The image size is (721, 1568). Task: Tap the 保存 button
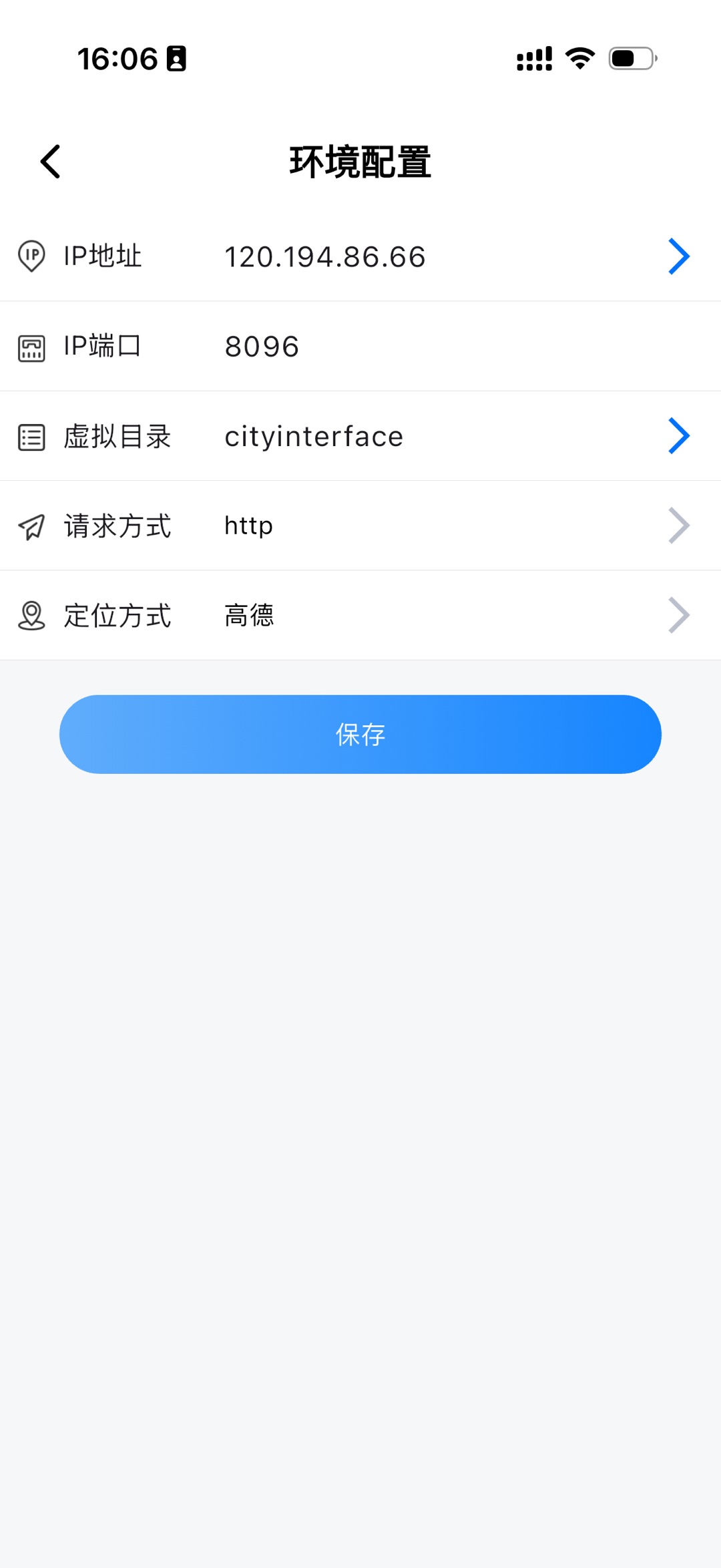(360, 735)
